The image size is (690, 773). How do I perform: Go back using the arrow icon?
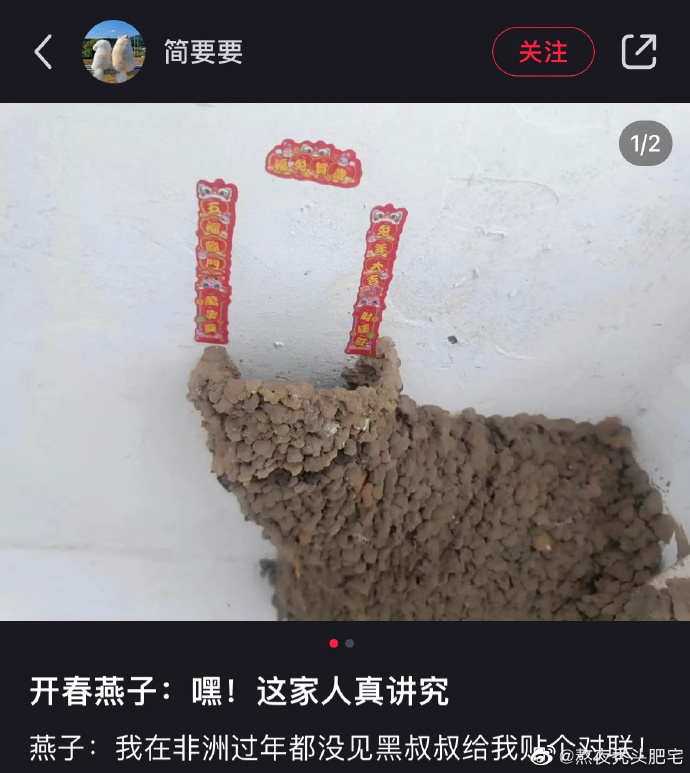tap(43, 52)
